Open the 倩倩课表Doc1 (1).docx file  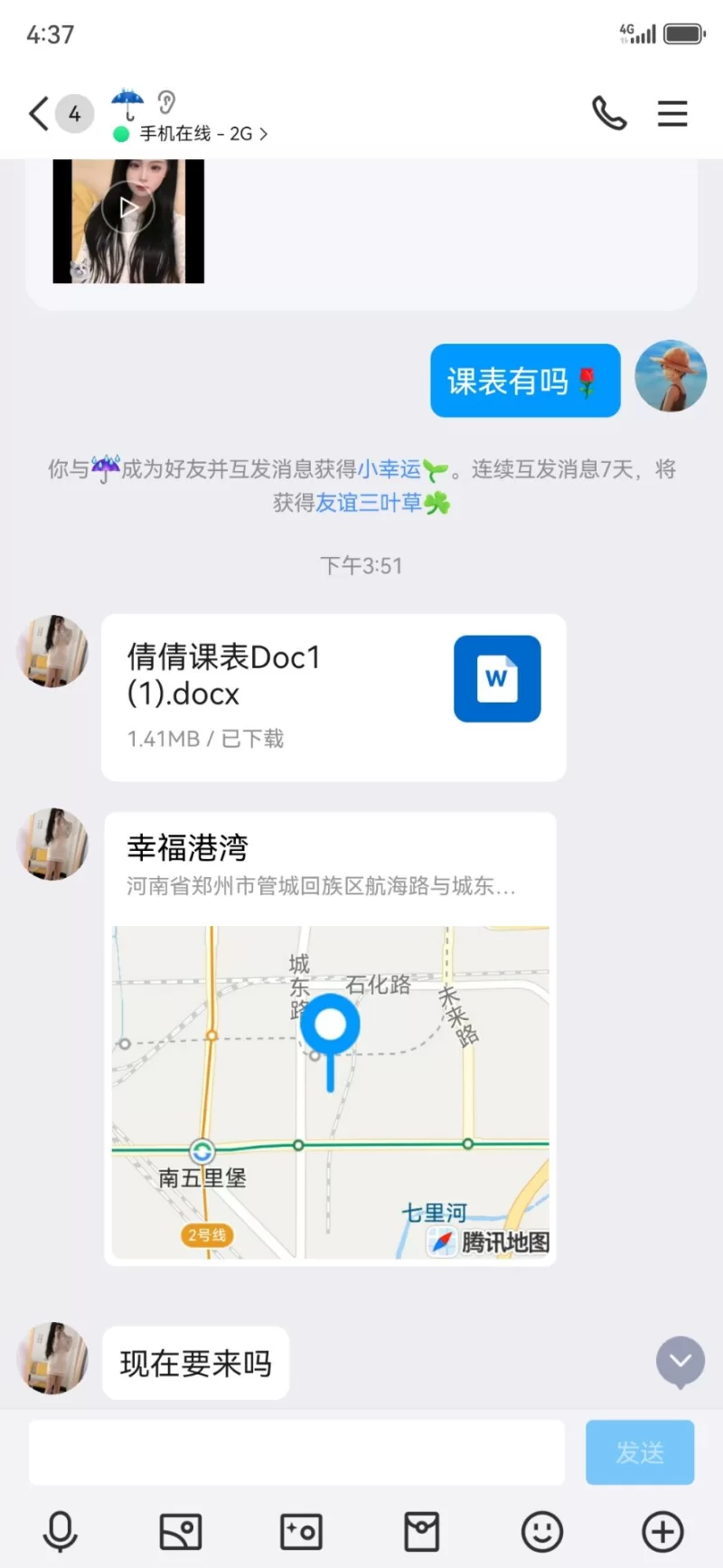(x=333, y=696)
